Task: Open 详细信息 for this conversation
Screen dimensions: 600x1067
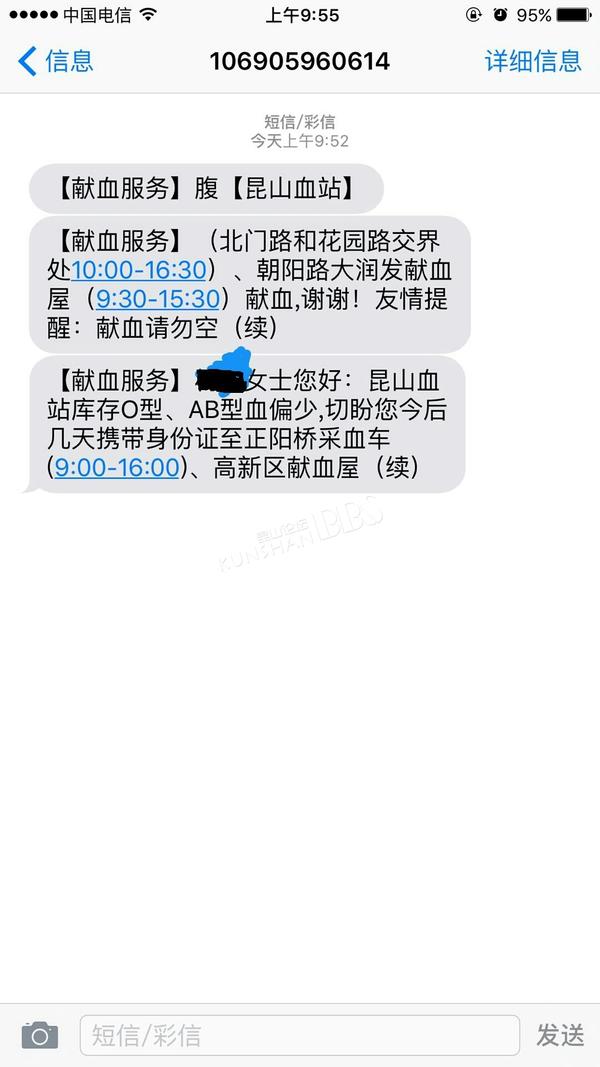Action: pyautogui.click(x=533, y=61)
